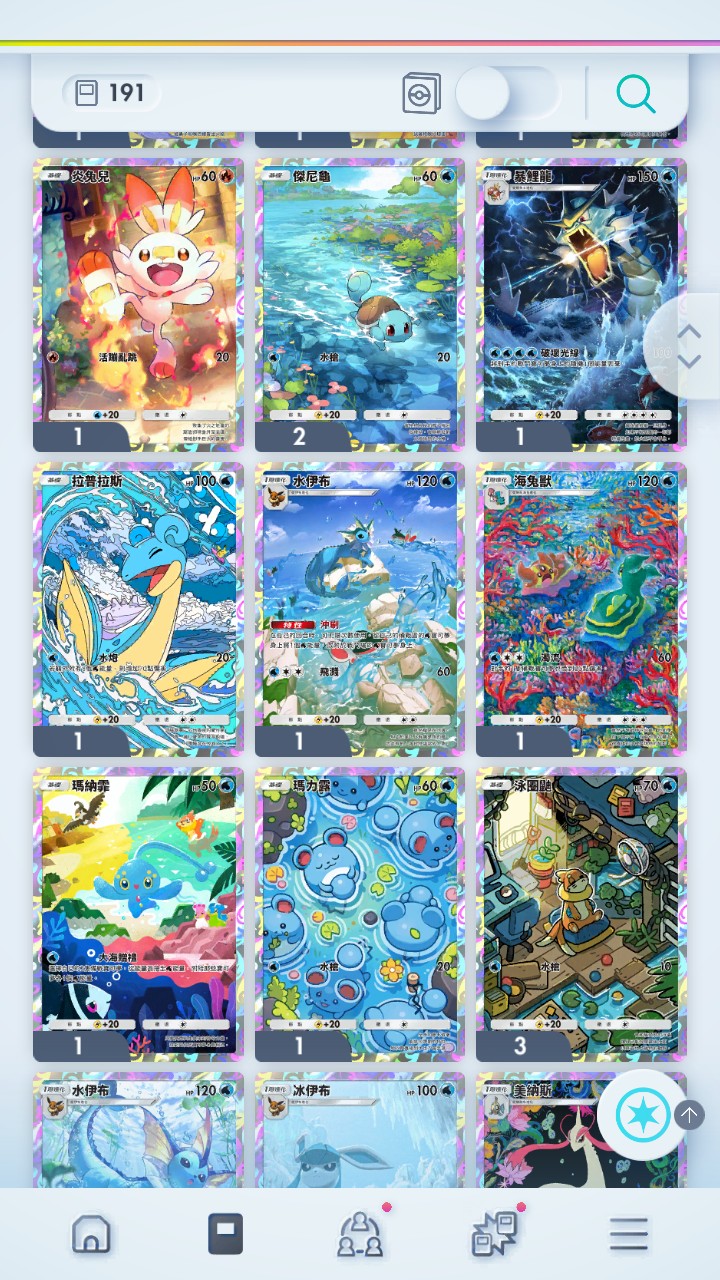This screenshot has width=720, height=1280.
Task: Select the 瑪力露 card
Action: (x=360, y=910)
